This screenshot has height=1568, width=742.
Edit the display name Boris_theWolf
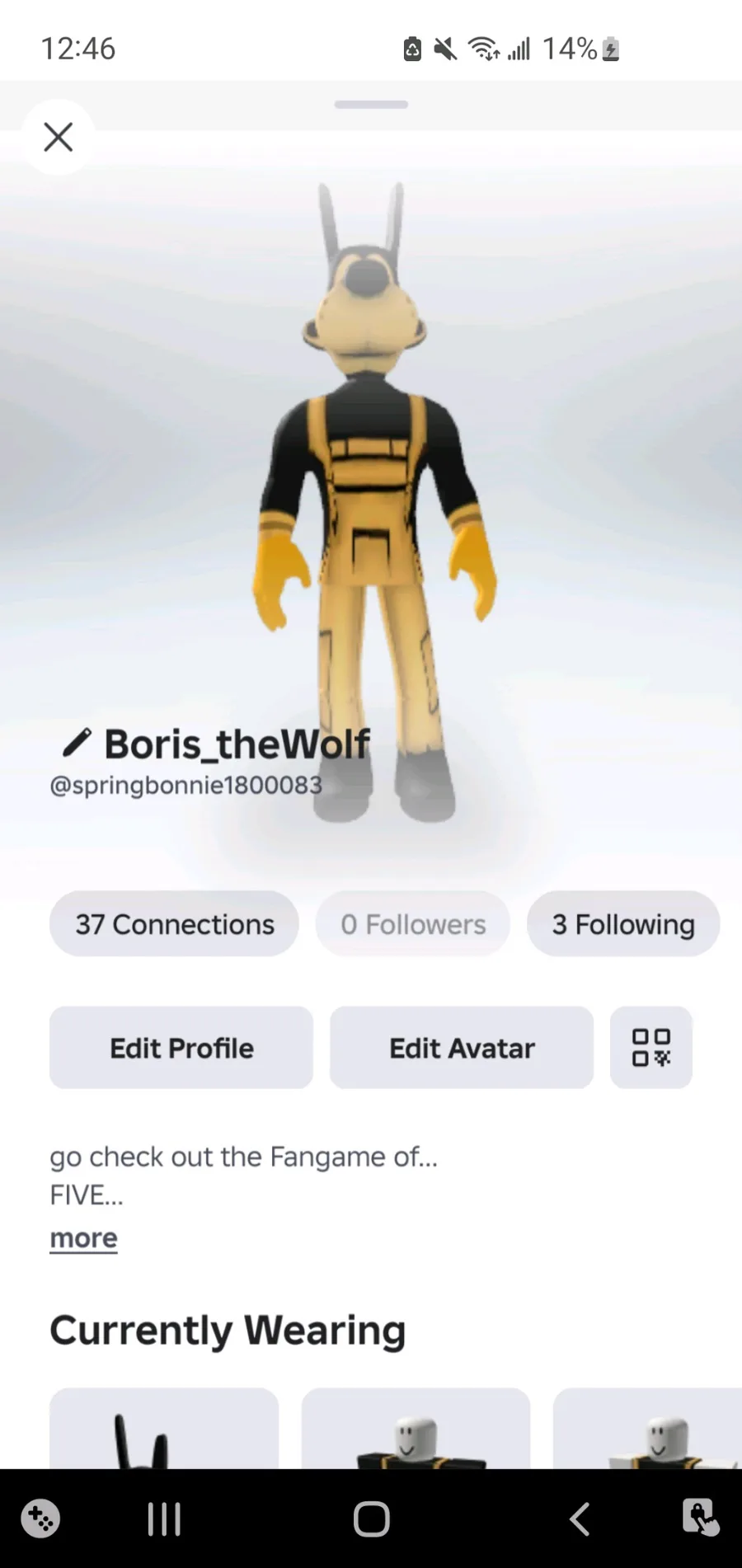pyautogui.click(x=77, y=743)
